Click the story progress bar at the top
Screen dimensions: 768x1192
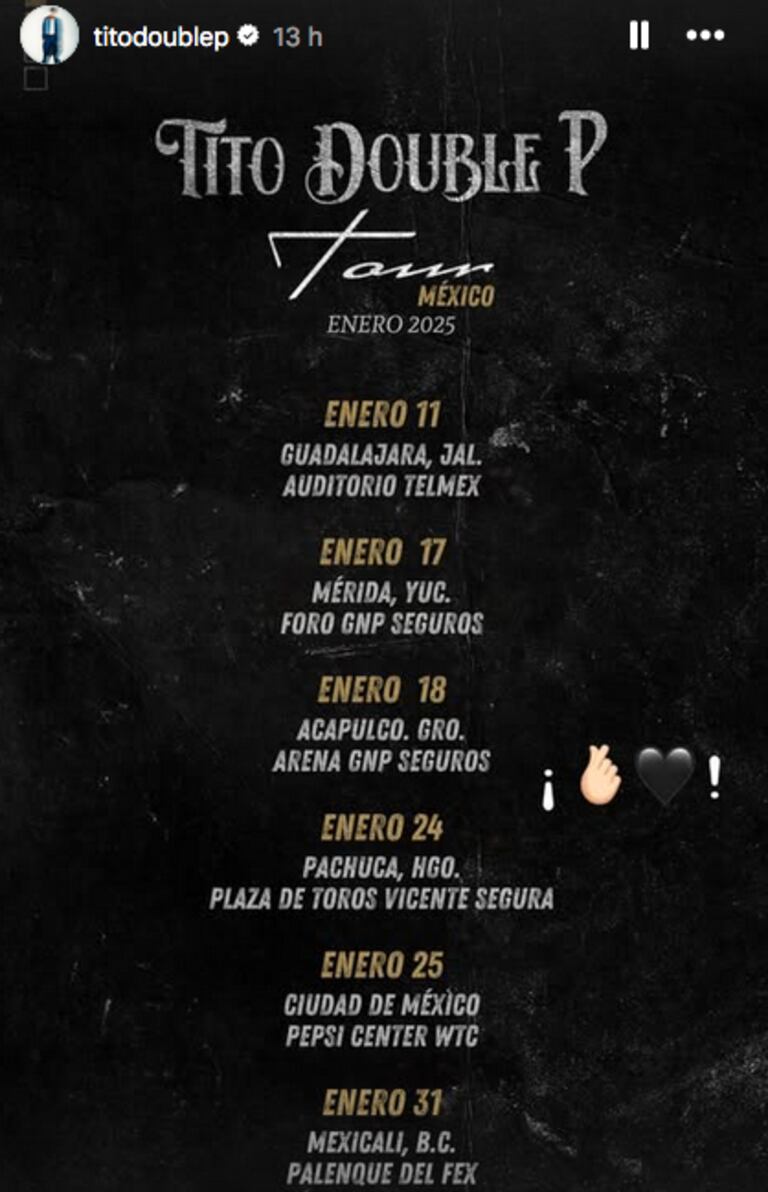click(x=384, y=3)
